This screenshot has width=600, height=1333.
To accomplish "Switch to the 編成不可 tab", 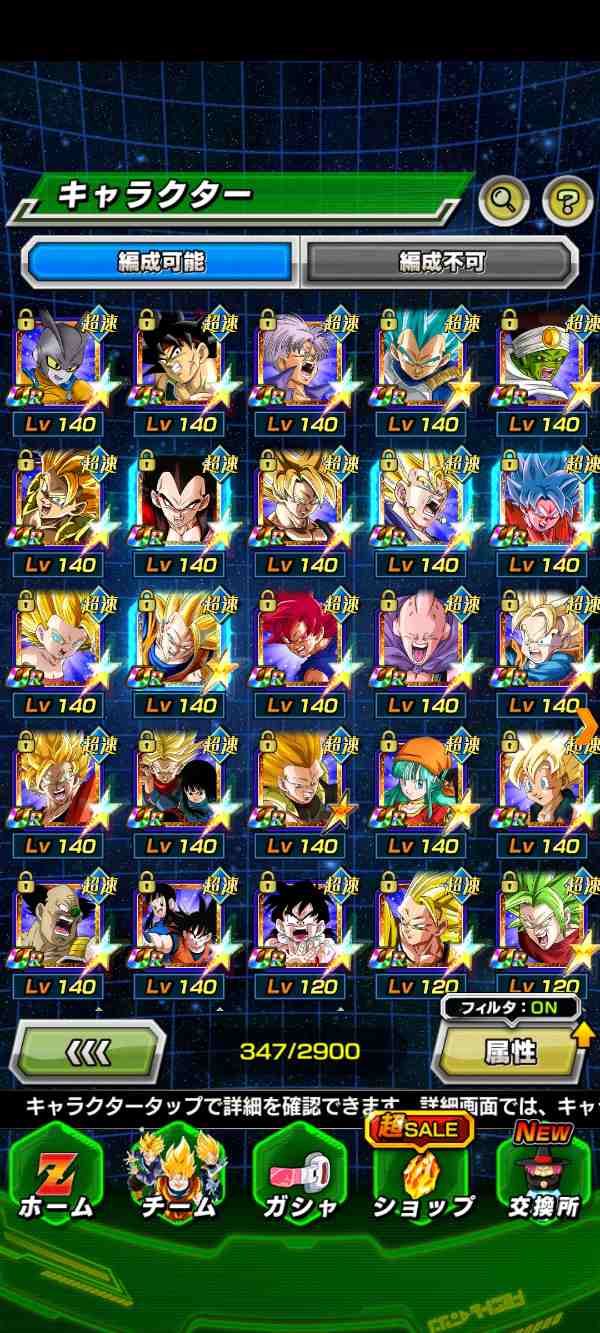I will pos(441,262).
